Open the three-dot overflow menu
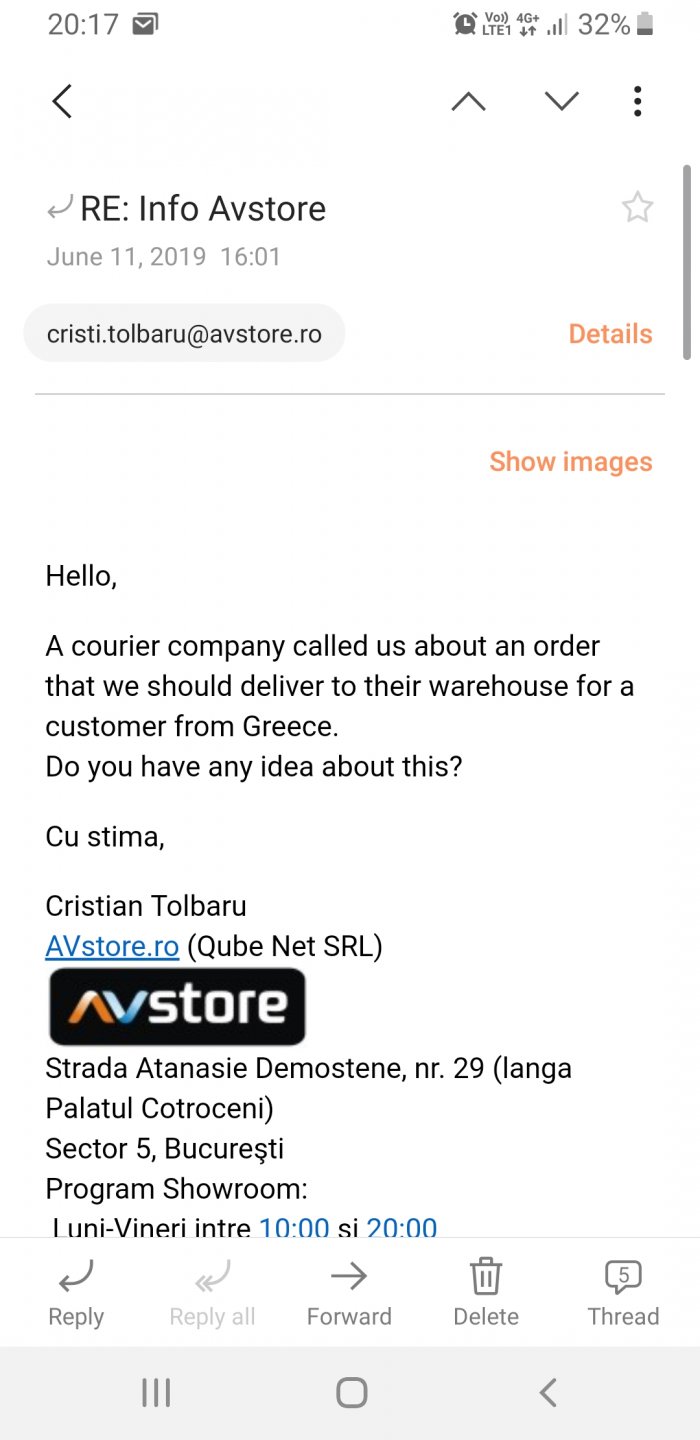The image size is (700, 1440). click(637, 101)
